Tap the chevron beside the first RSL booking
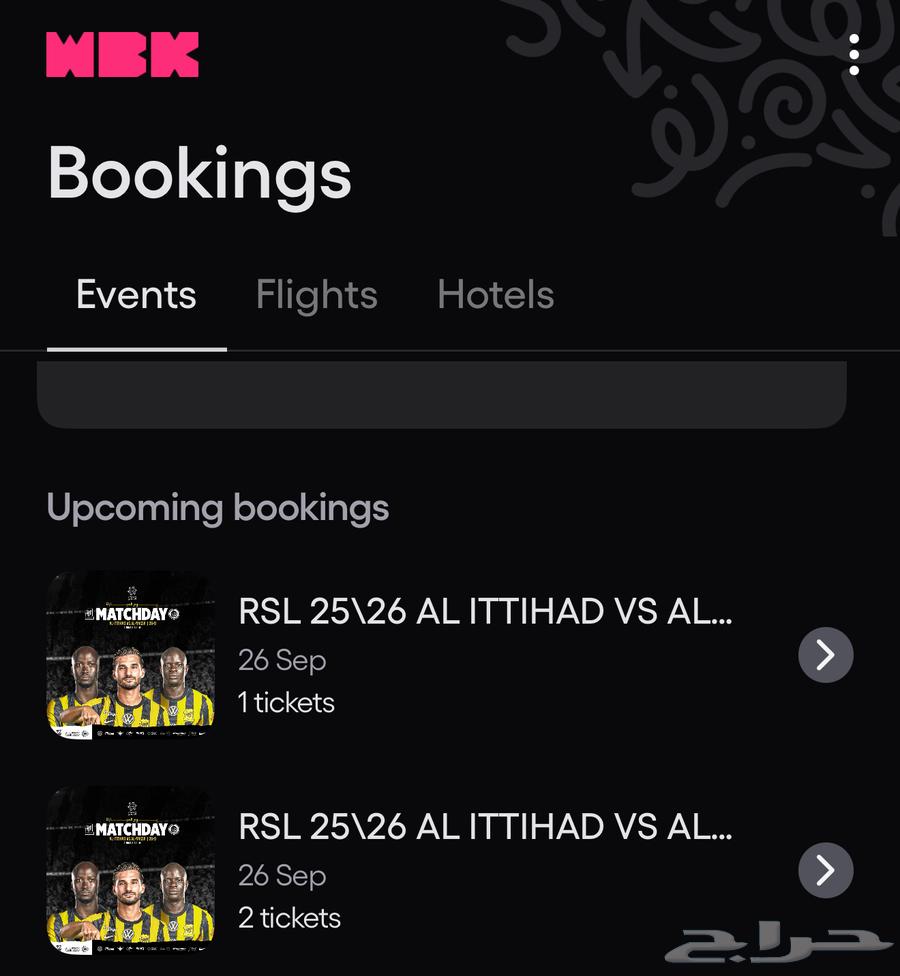The width and height of the screenshot is (900, 976). (825, 655)
